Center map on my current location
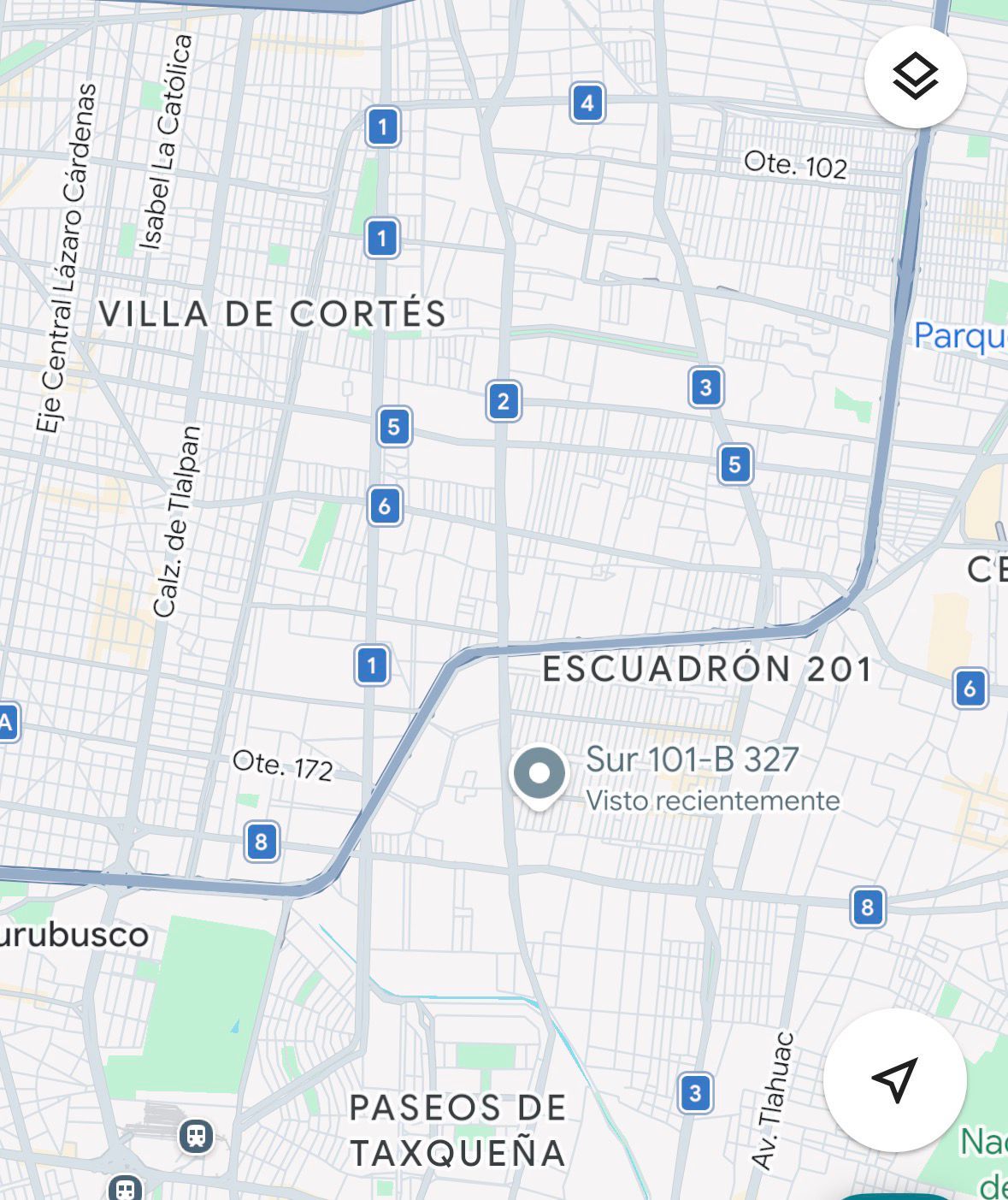 [894, 1080]
